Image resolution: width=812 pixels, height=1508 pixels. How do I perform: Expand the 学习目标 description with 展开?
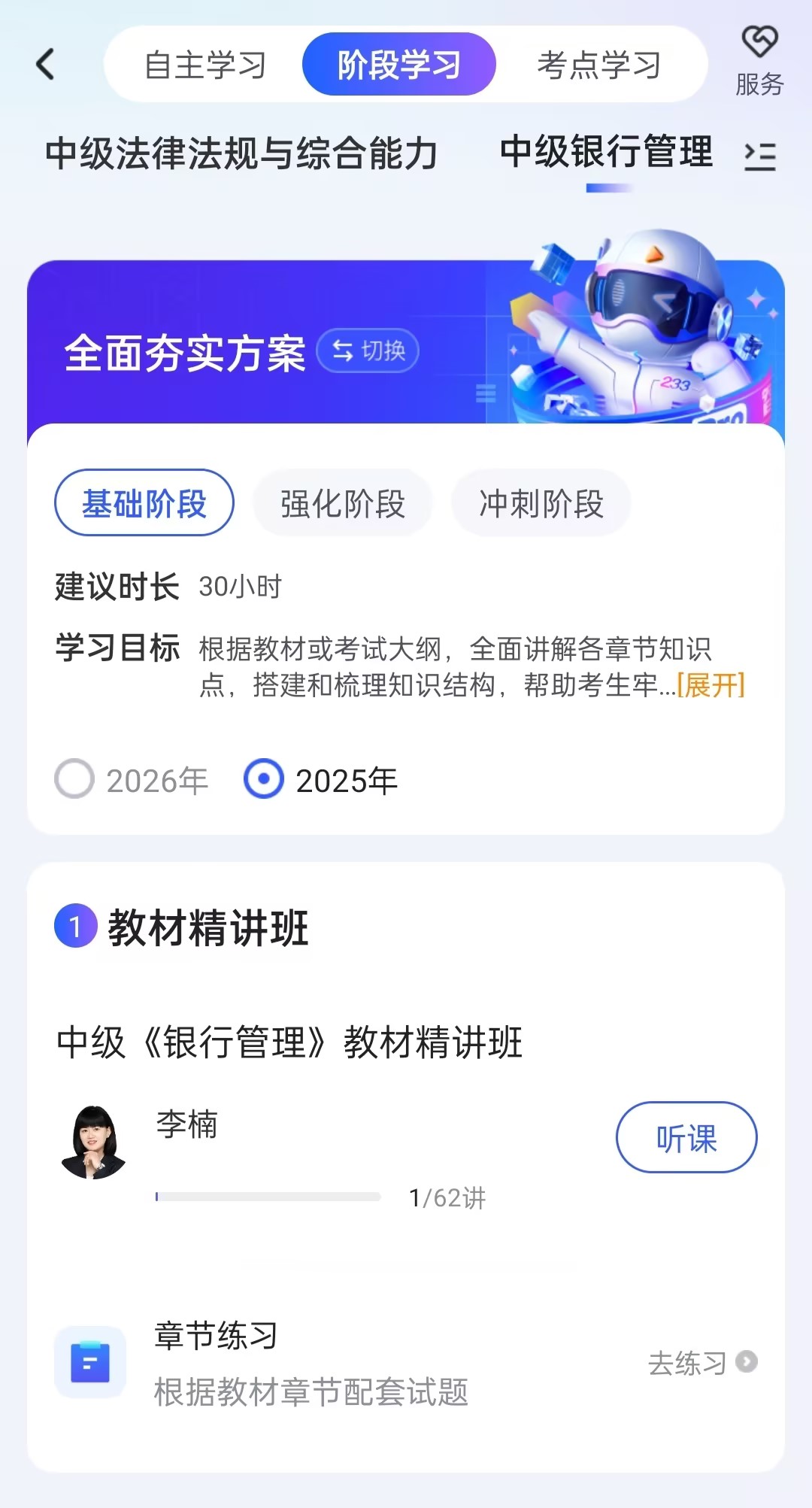710,685
